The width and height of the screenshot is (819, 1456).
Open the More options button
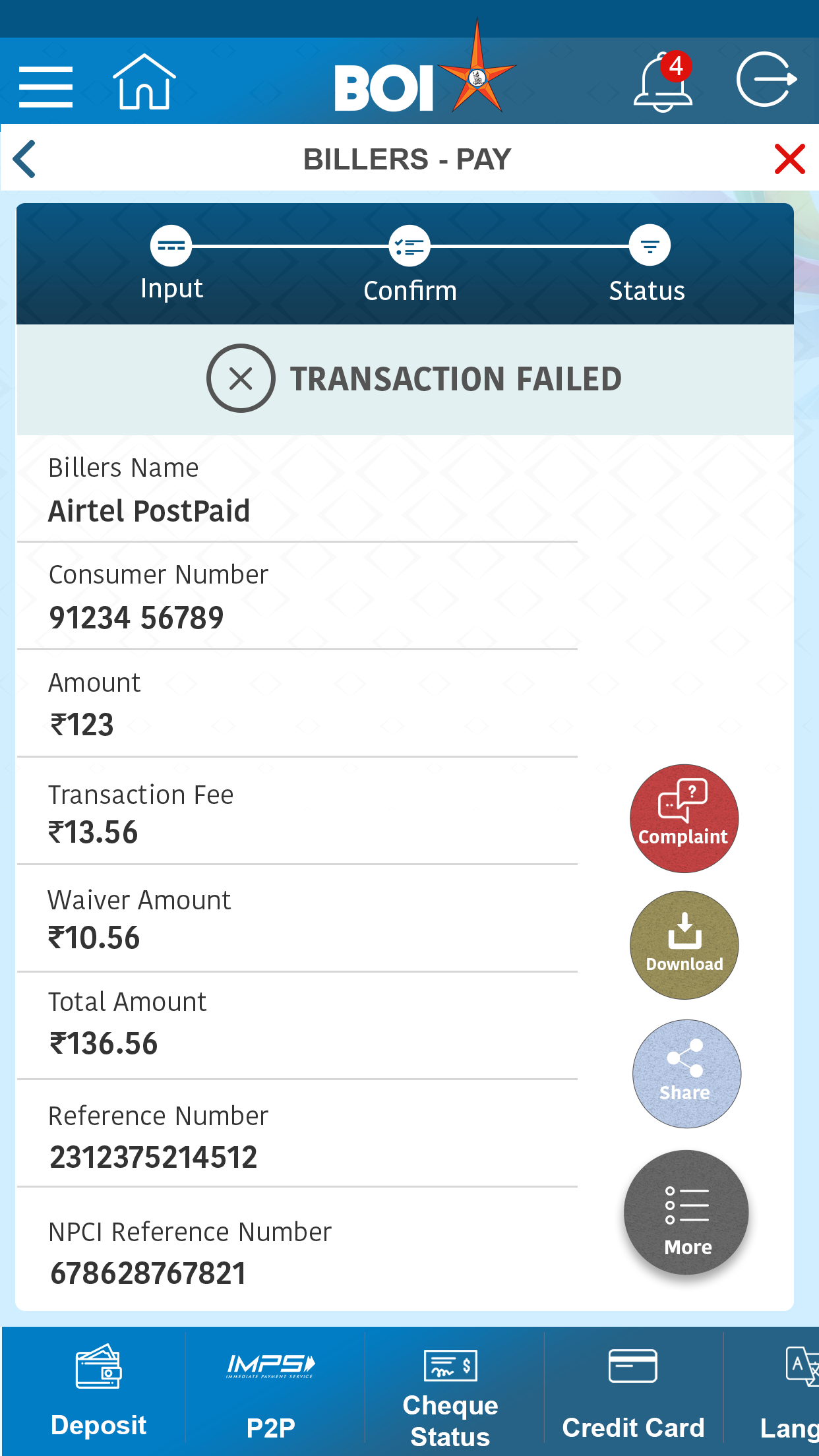[686, 1212]
